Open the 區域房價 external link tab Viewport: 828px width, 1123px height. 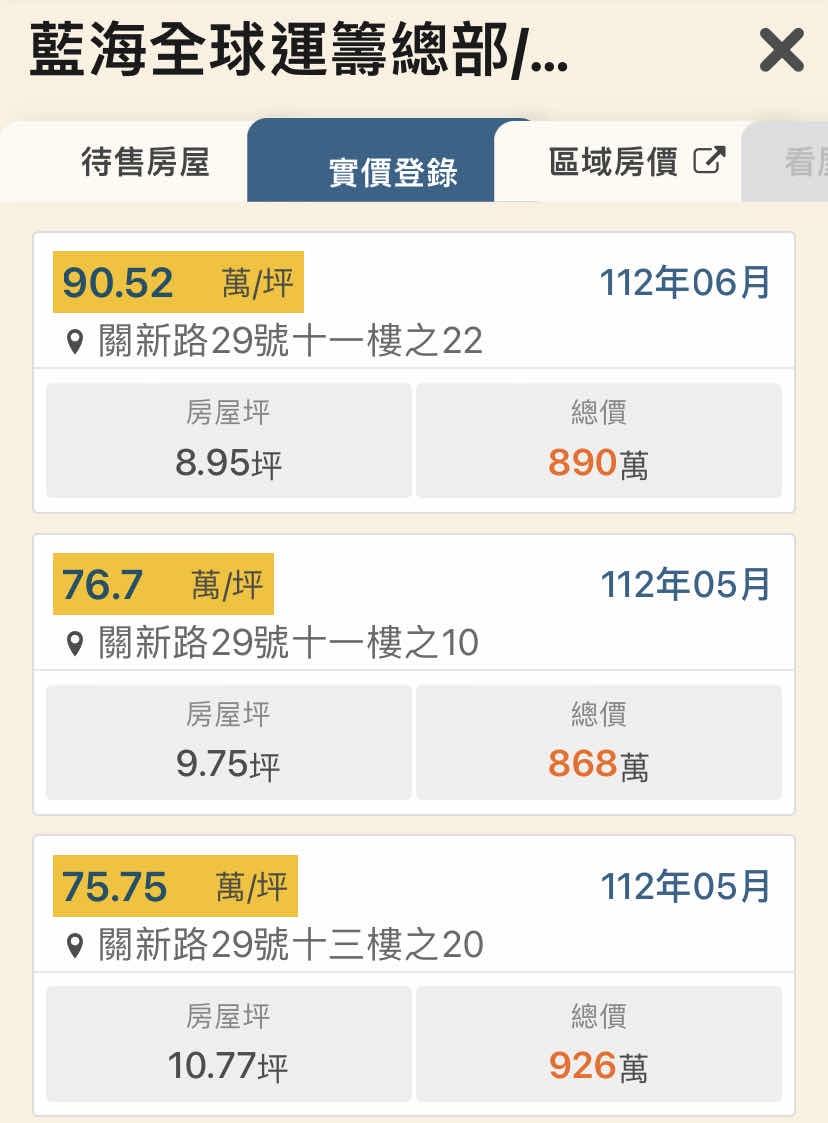[636, 162]
